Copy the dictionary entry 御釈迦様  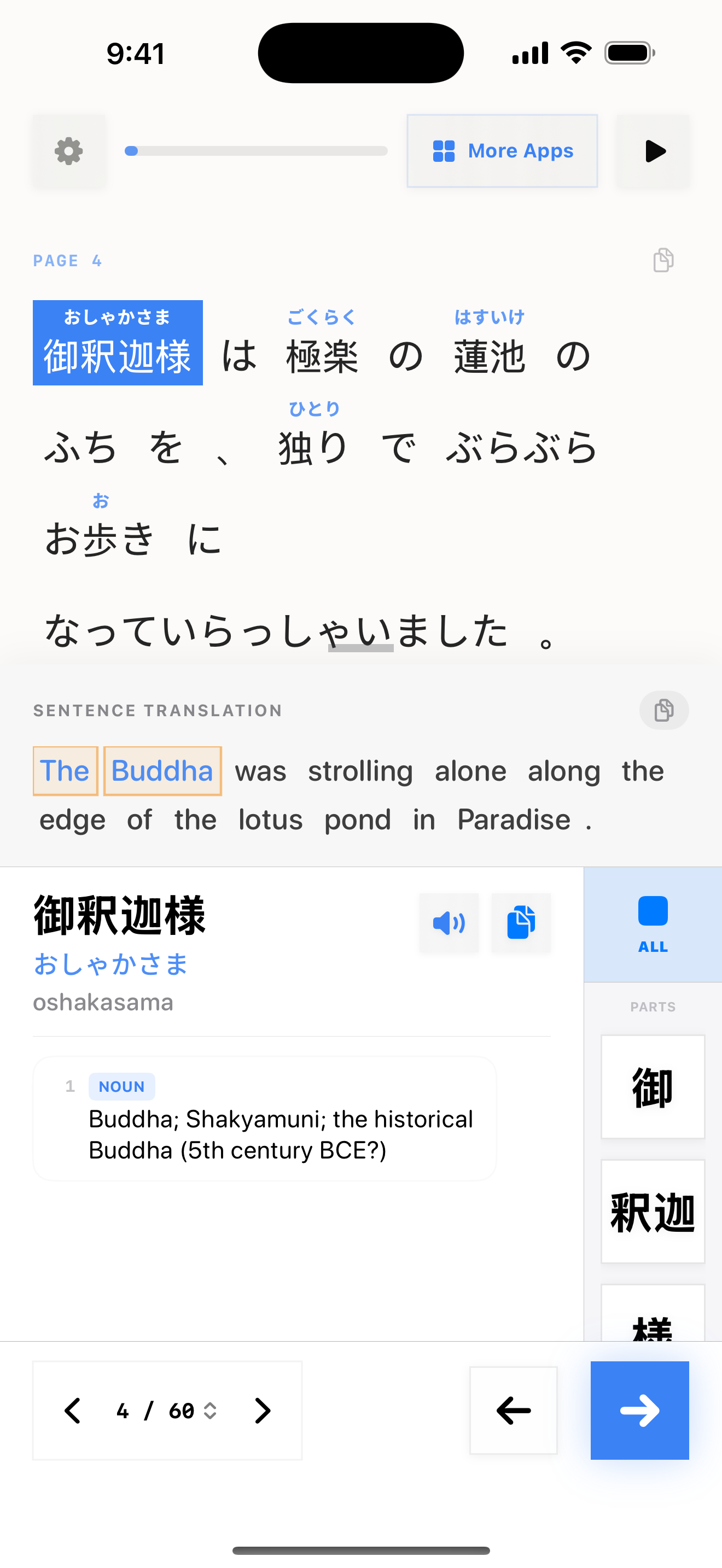point(521,923)
